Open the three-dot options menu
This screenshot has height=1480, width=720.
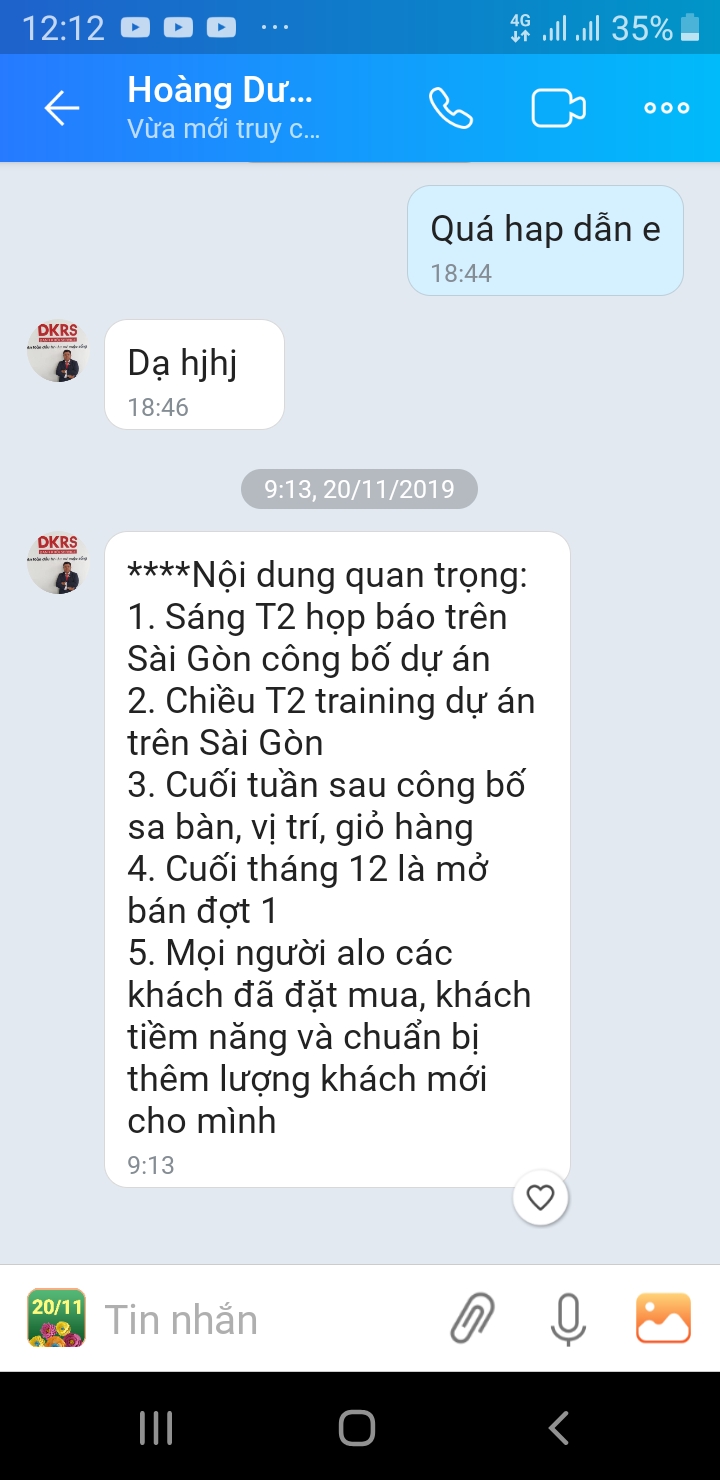pyautogui.click(x=666, y=108)
